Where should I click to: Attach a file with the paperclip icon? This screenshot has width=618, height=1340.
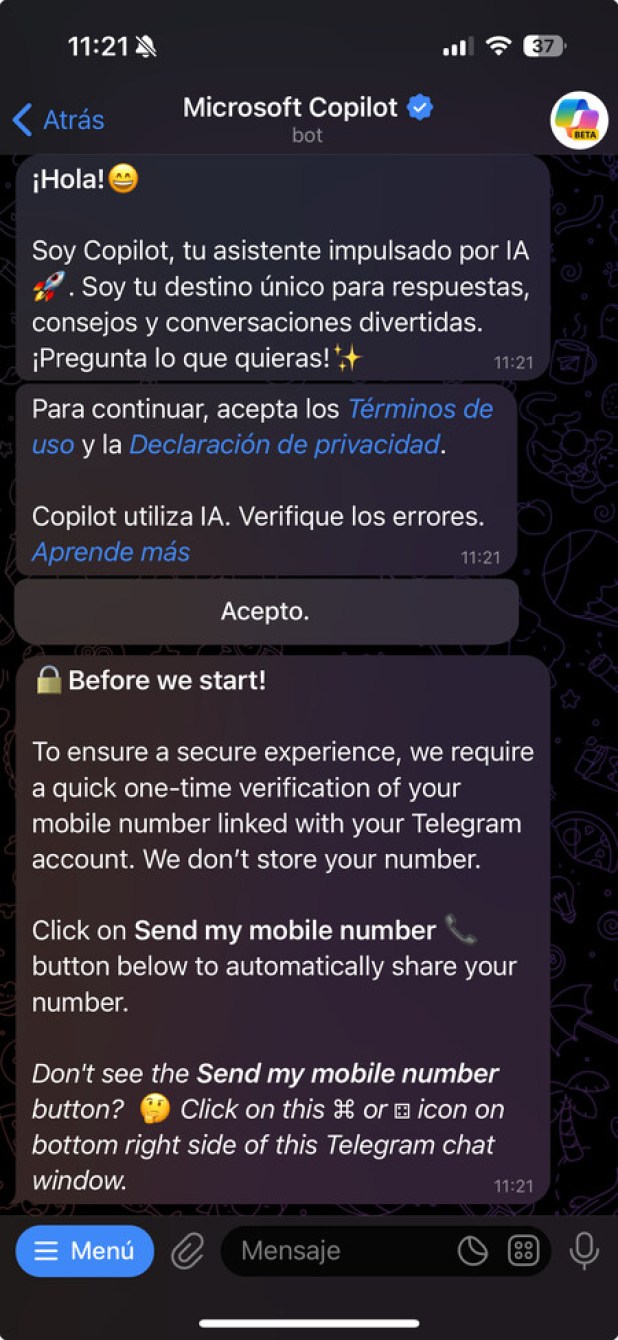coord(187,1250)
